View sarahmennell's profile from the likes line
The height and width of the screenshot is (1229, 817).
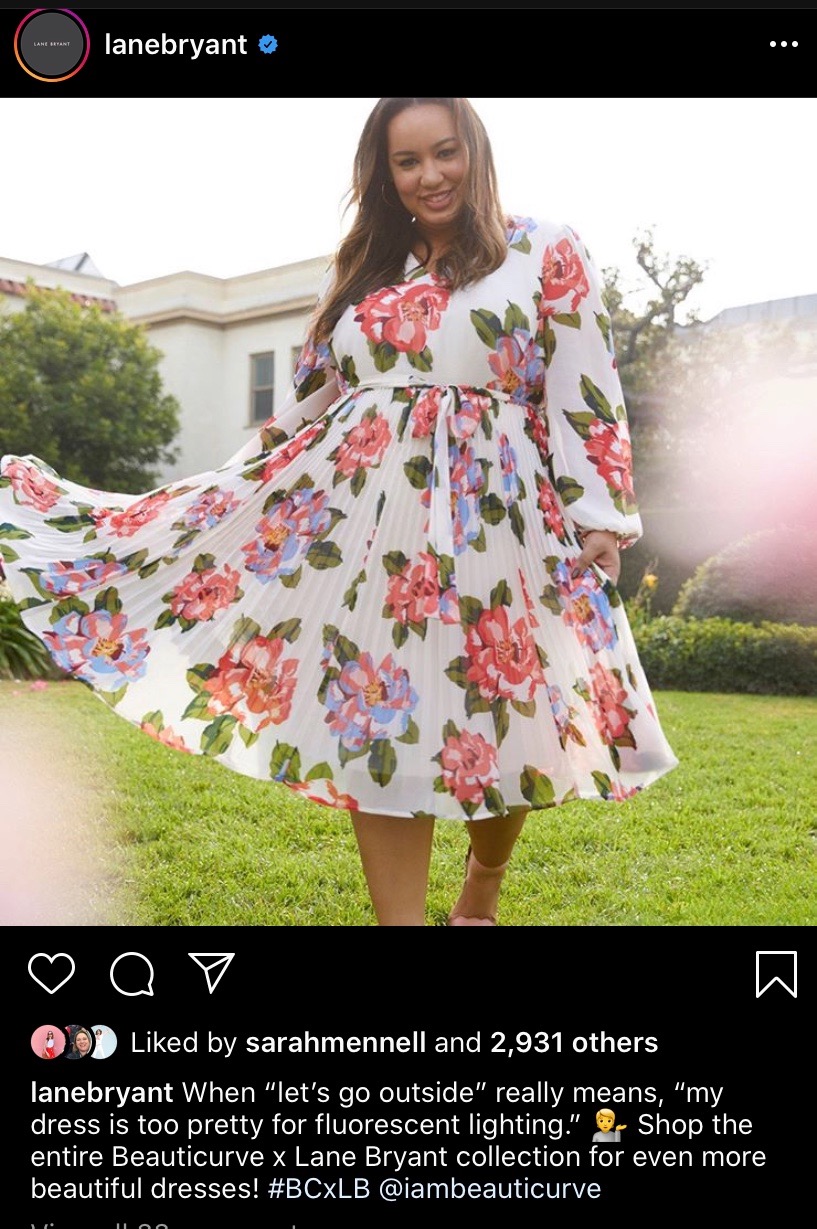[x=337, y=1043]
